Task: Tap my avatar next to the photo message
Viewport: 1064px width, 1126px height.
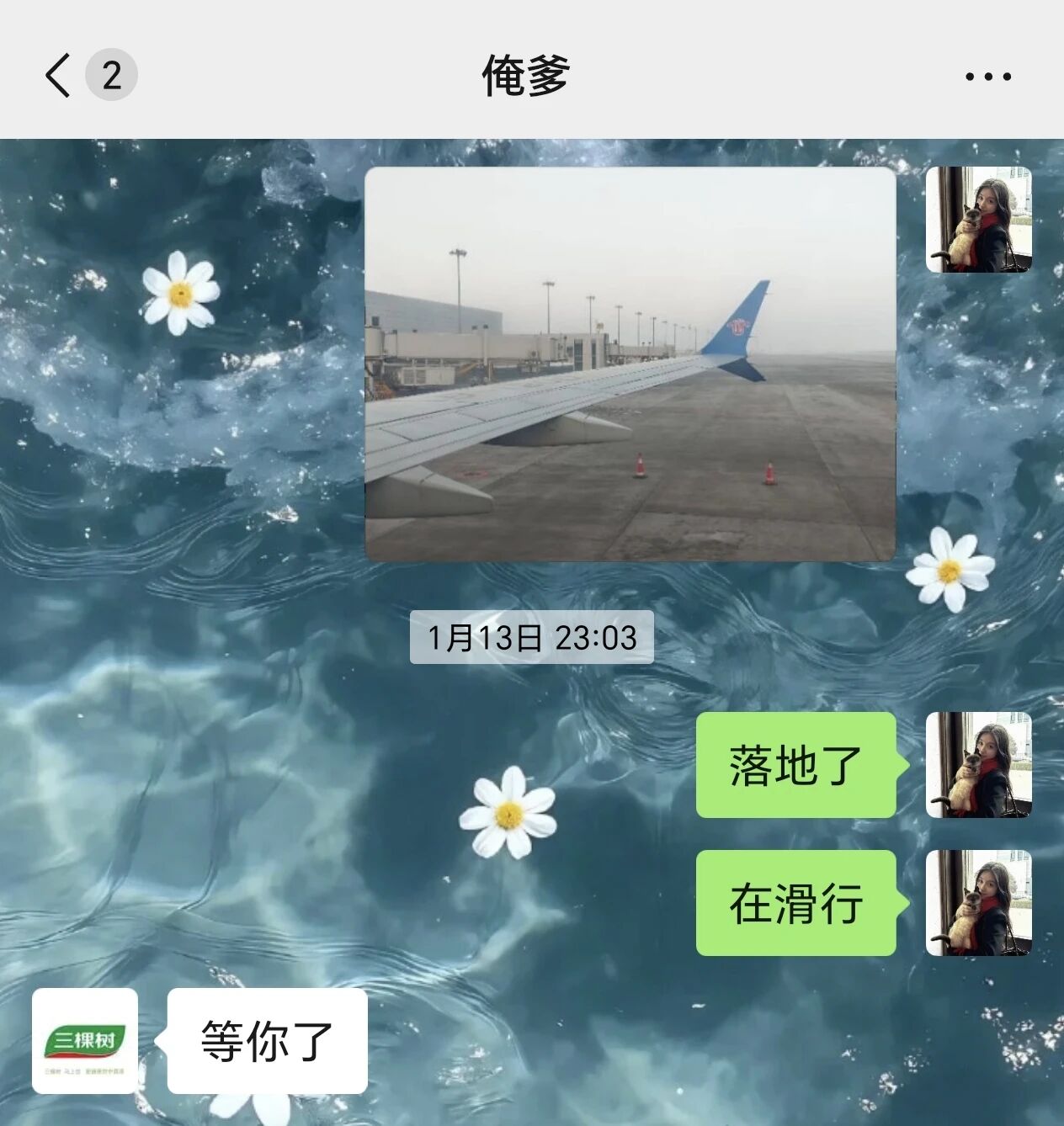Action: pyautogui.click(x=978, y=220)
